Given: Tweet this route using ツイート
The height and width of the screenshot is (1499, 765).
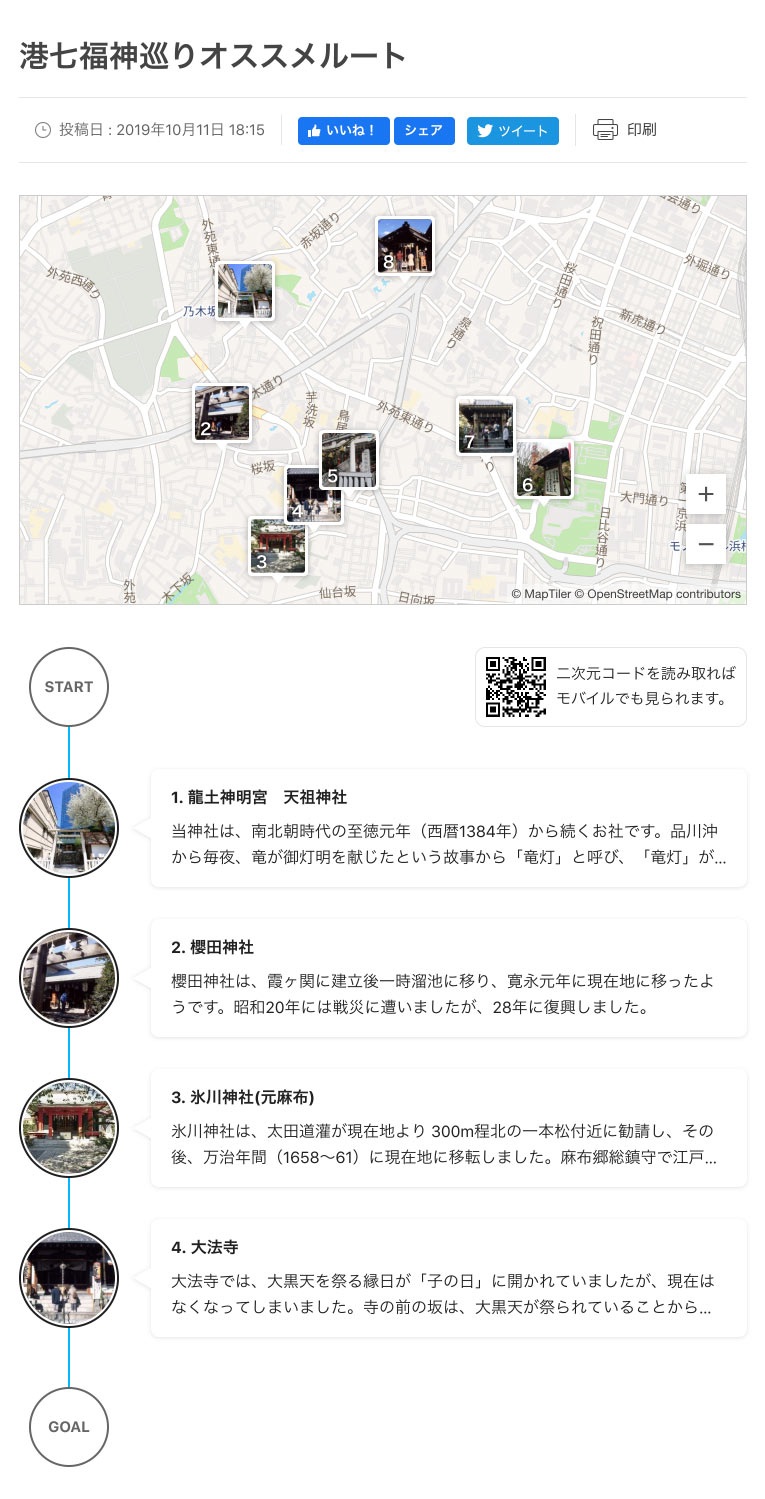Looking at the screenshot, I should click(x=512, y=131).
